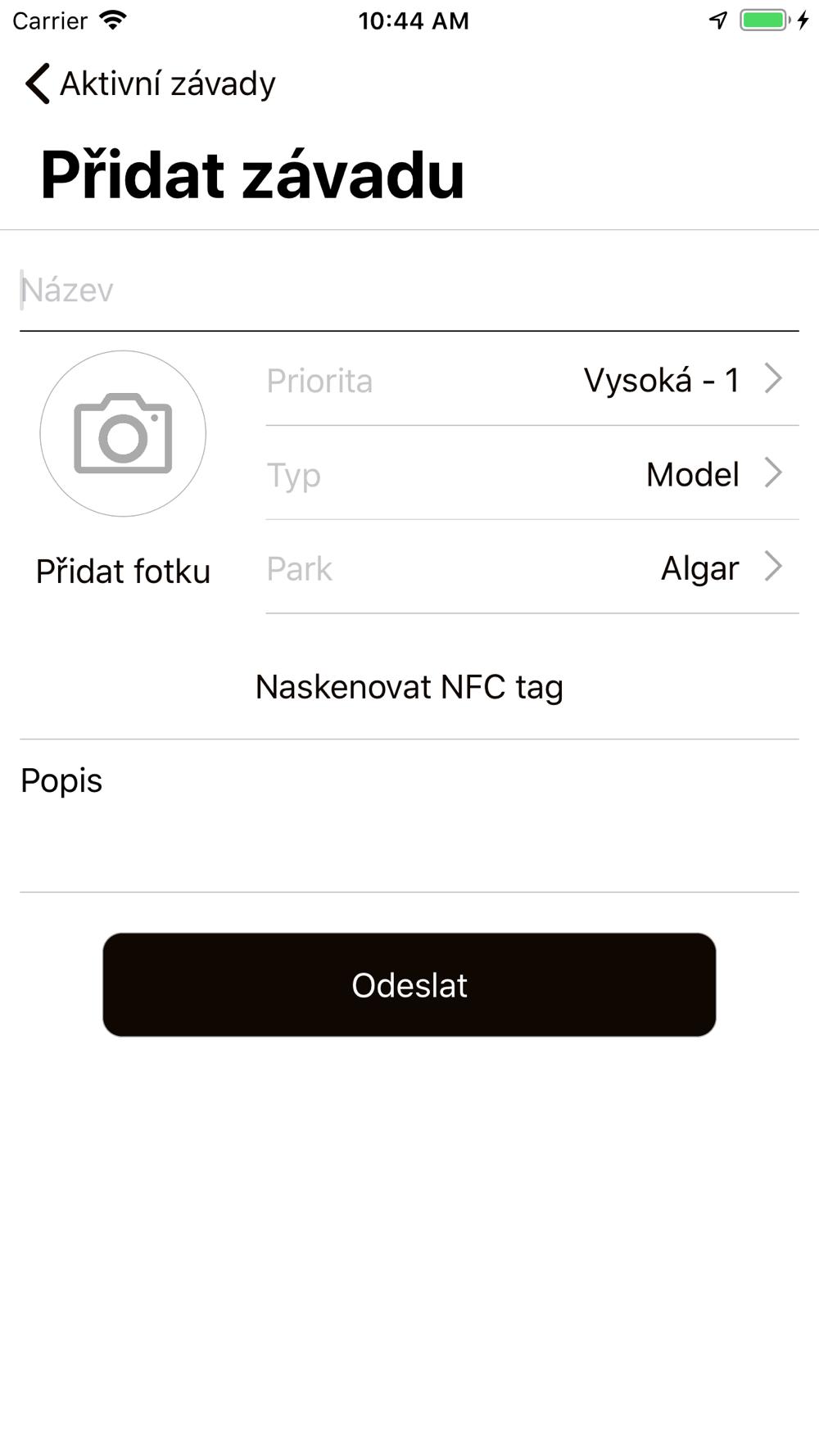
Task: Open the Priorita selection
Action: [532, 380]
